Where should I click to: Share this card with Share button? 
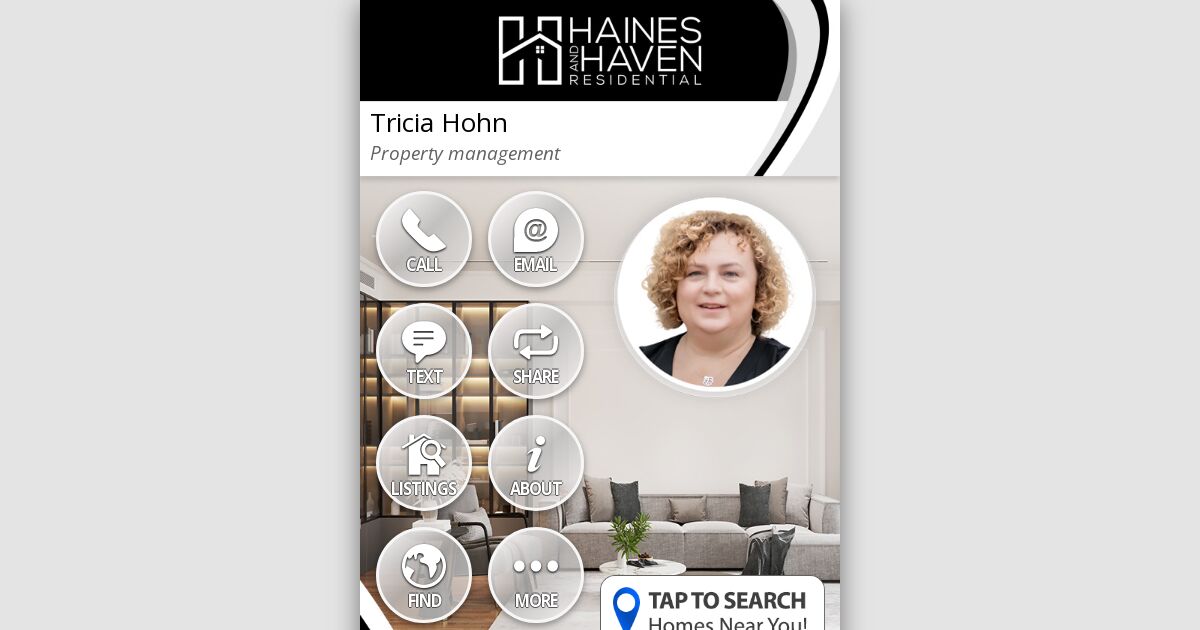coord(536,351)
